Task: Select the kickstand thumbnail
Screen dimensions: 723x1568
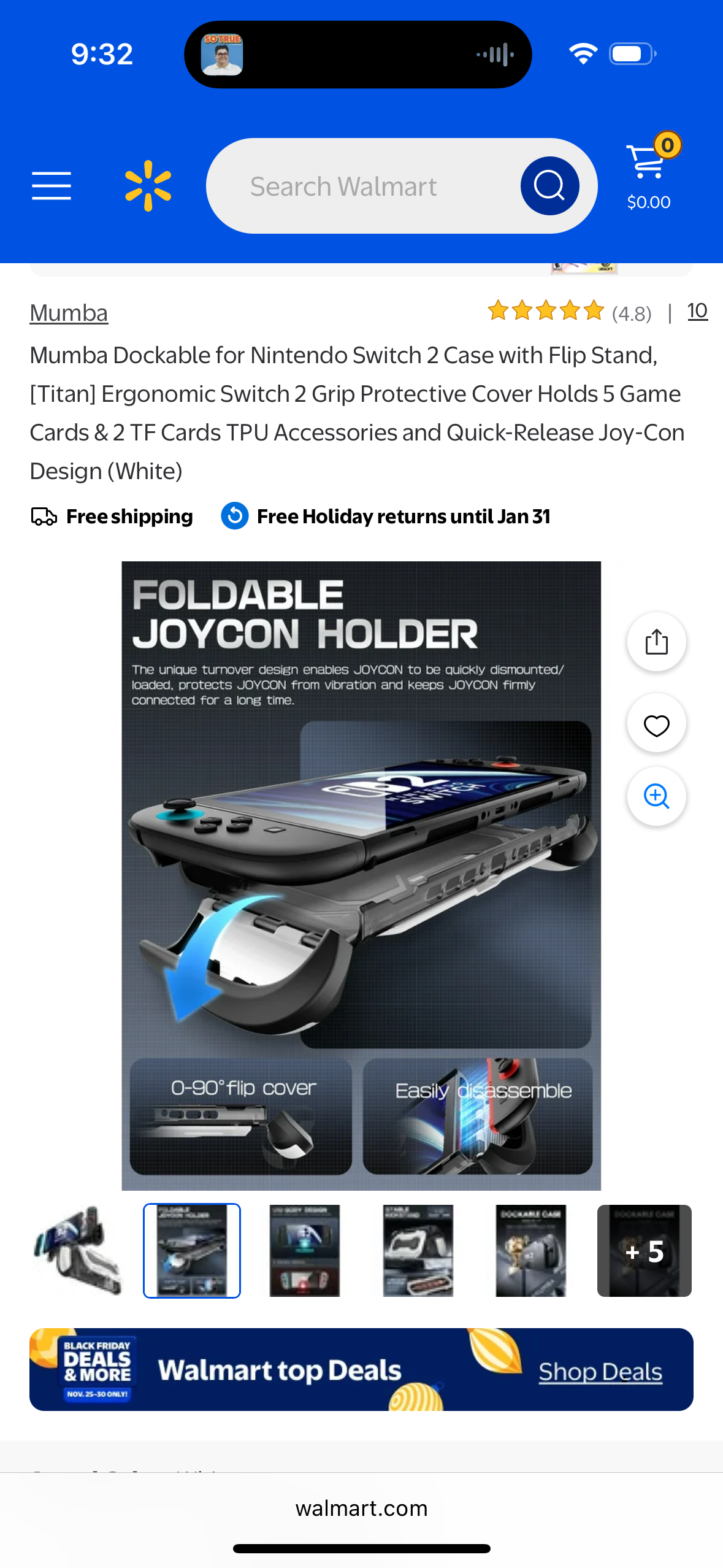Action: point(418,1250)
